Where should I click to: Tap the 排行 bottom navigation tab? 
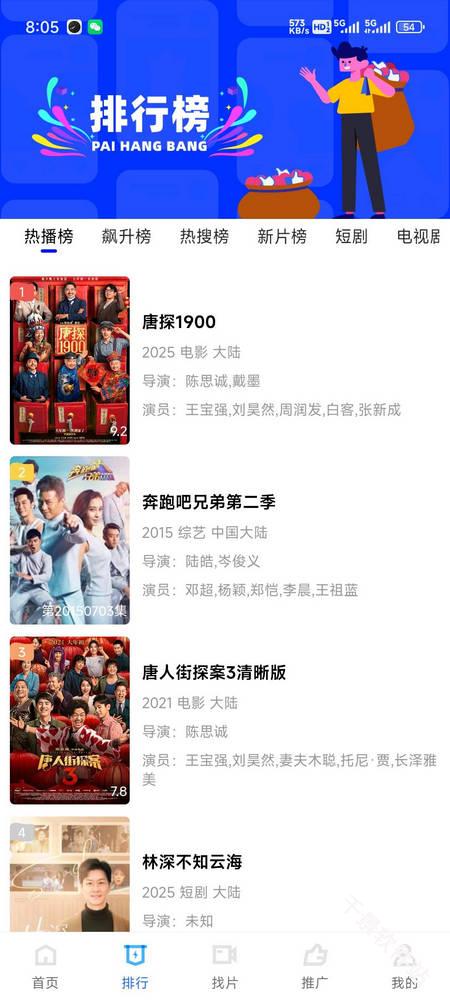pyautogui.click(x=135, y=966)
